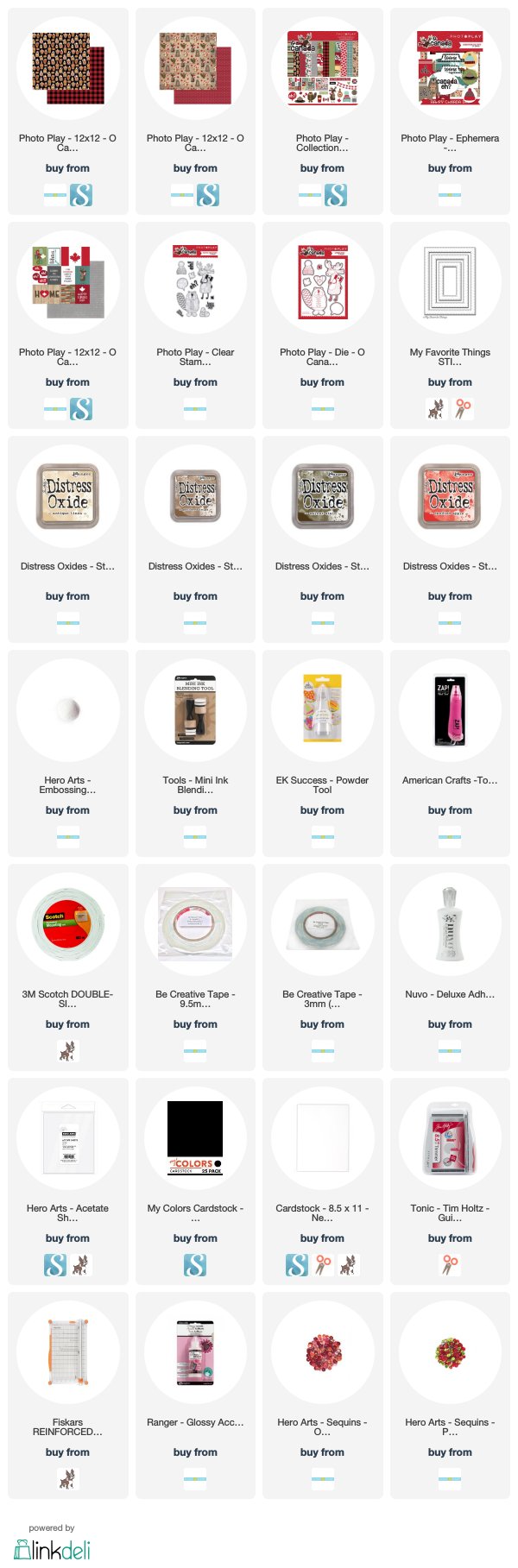
Task: Open the linkdeli powered-by link
Action: 52,1549
